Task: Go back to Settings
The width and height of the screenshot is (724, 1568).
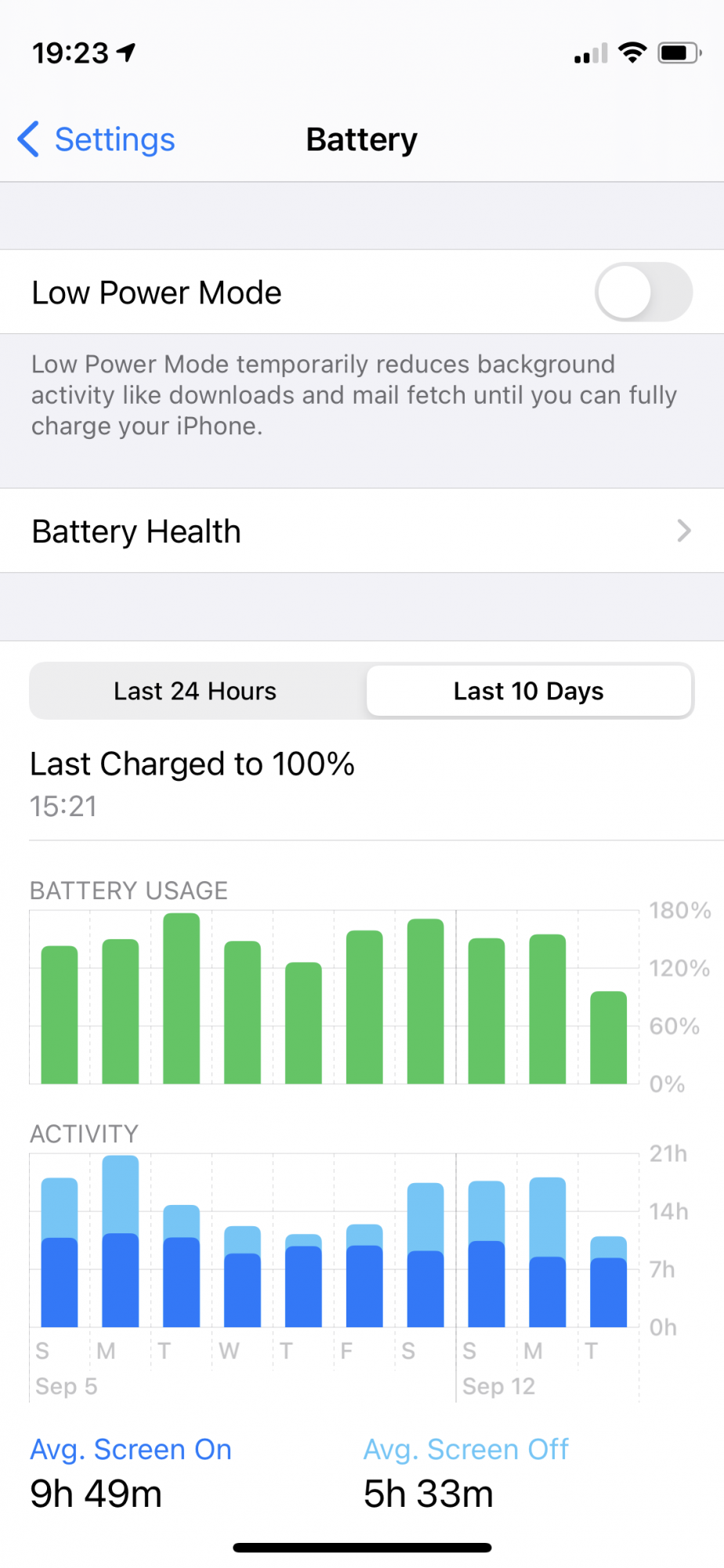Action: click(96, 140)
